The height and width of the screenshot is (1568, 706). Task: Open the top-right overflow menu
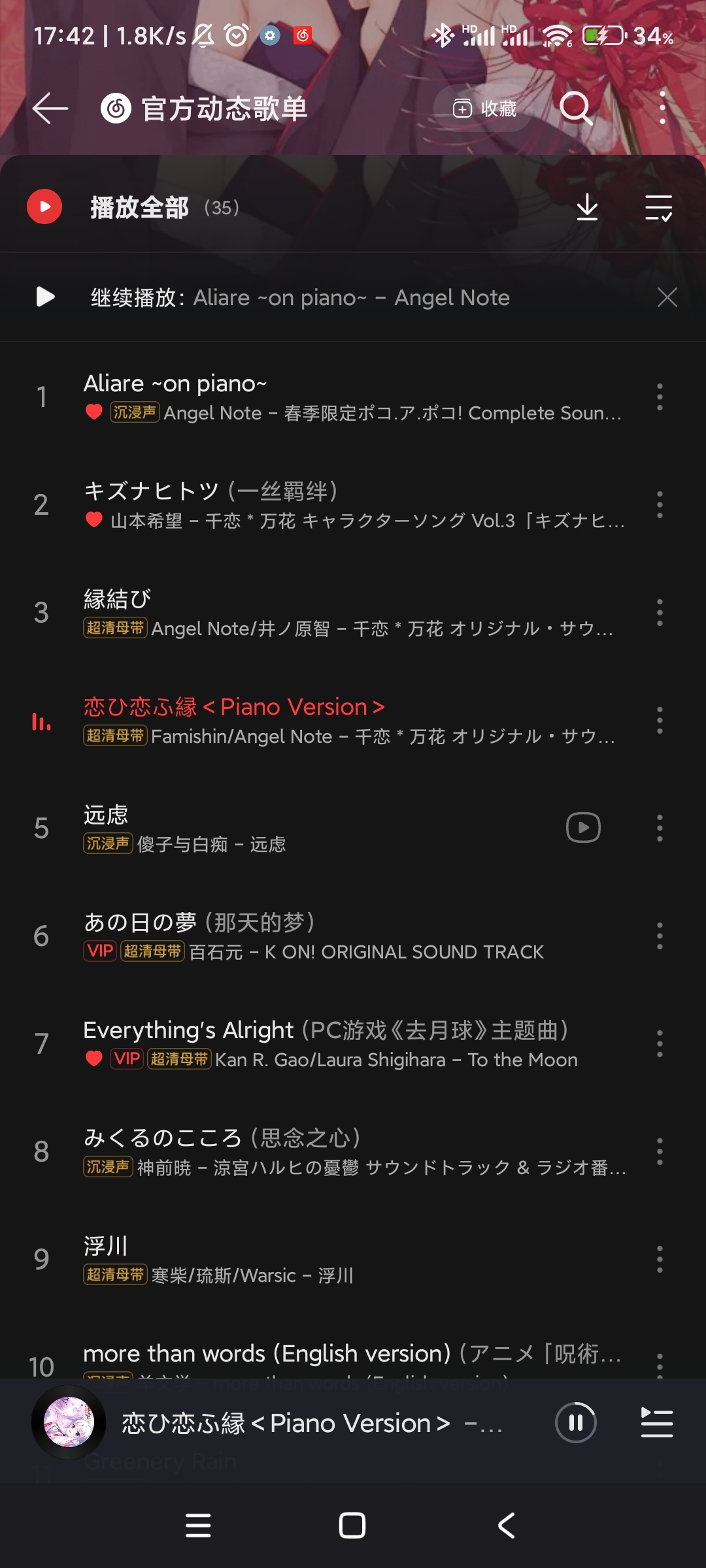point(662,108)
